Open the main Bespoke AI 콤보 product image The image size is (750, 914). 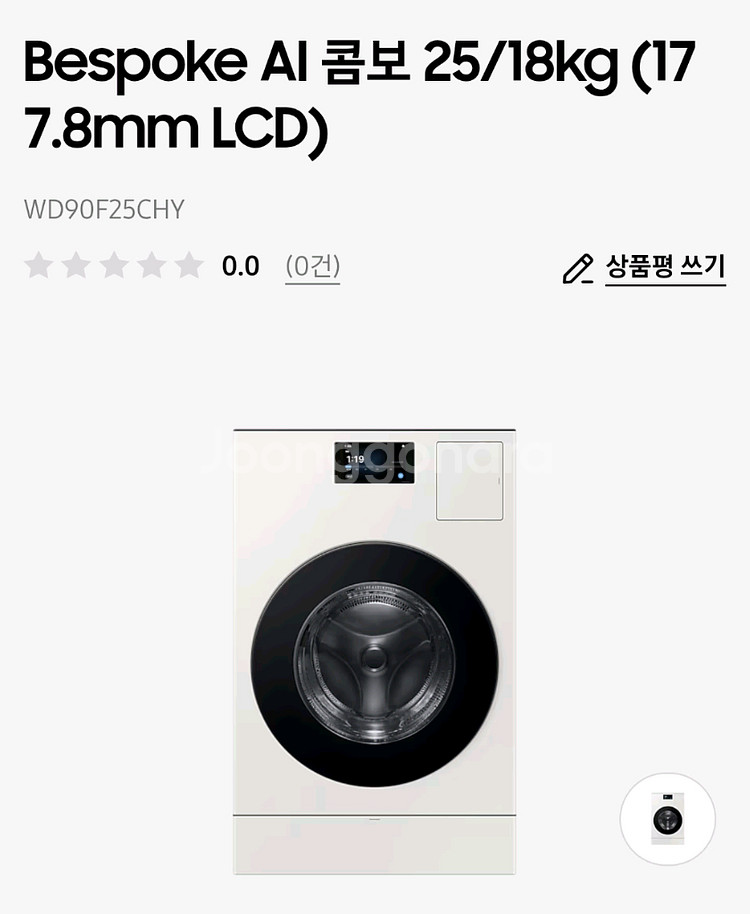pyautogui.click(x=374, y=650)
